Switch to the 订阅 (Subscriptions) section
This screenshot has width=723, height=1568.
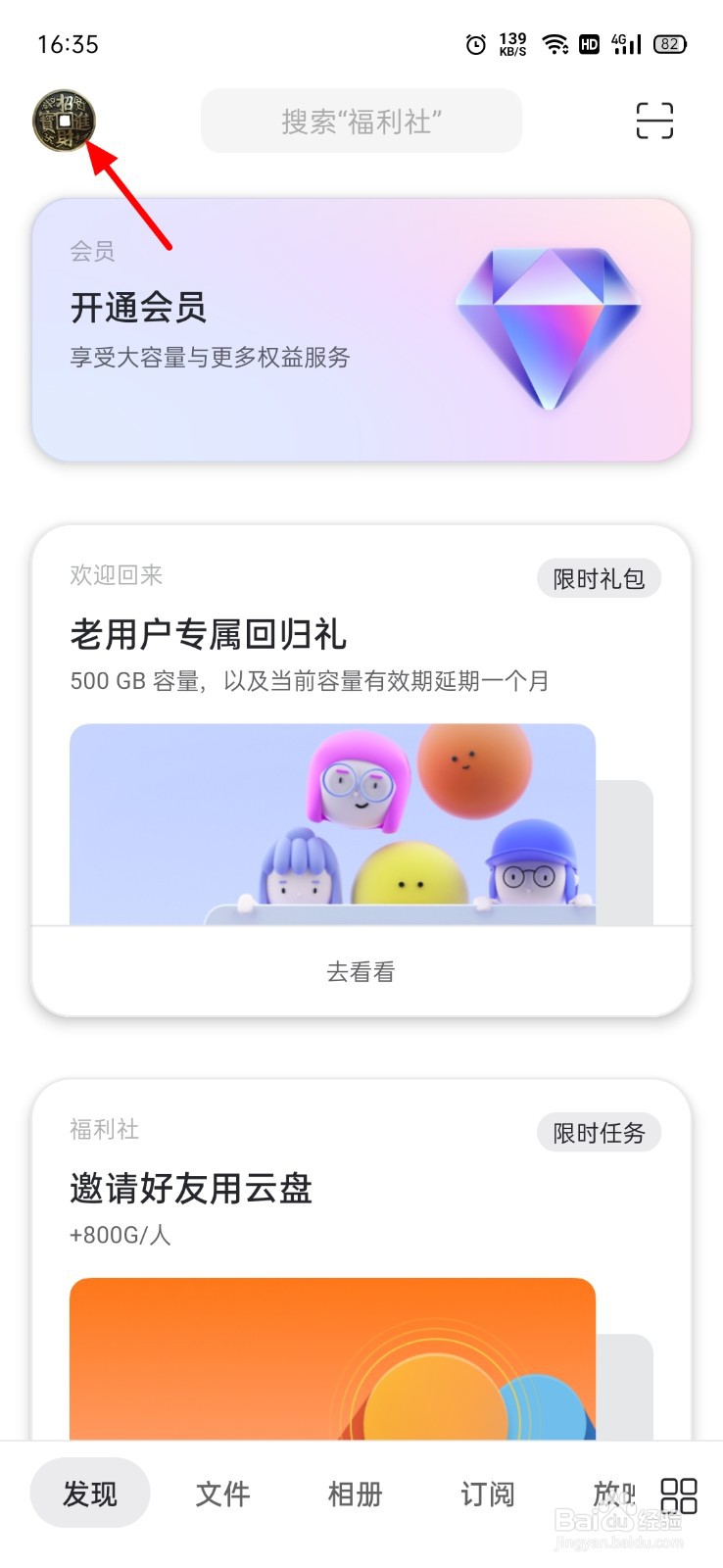[487, 1494]
